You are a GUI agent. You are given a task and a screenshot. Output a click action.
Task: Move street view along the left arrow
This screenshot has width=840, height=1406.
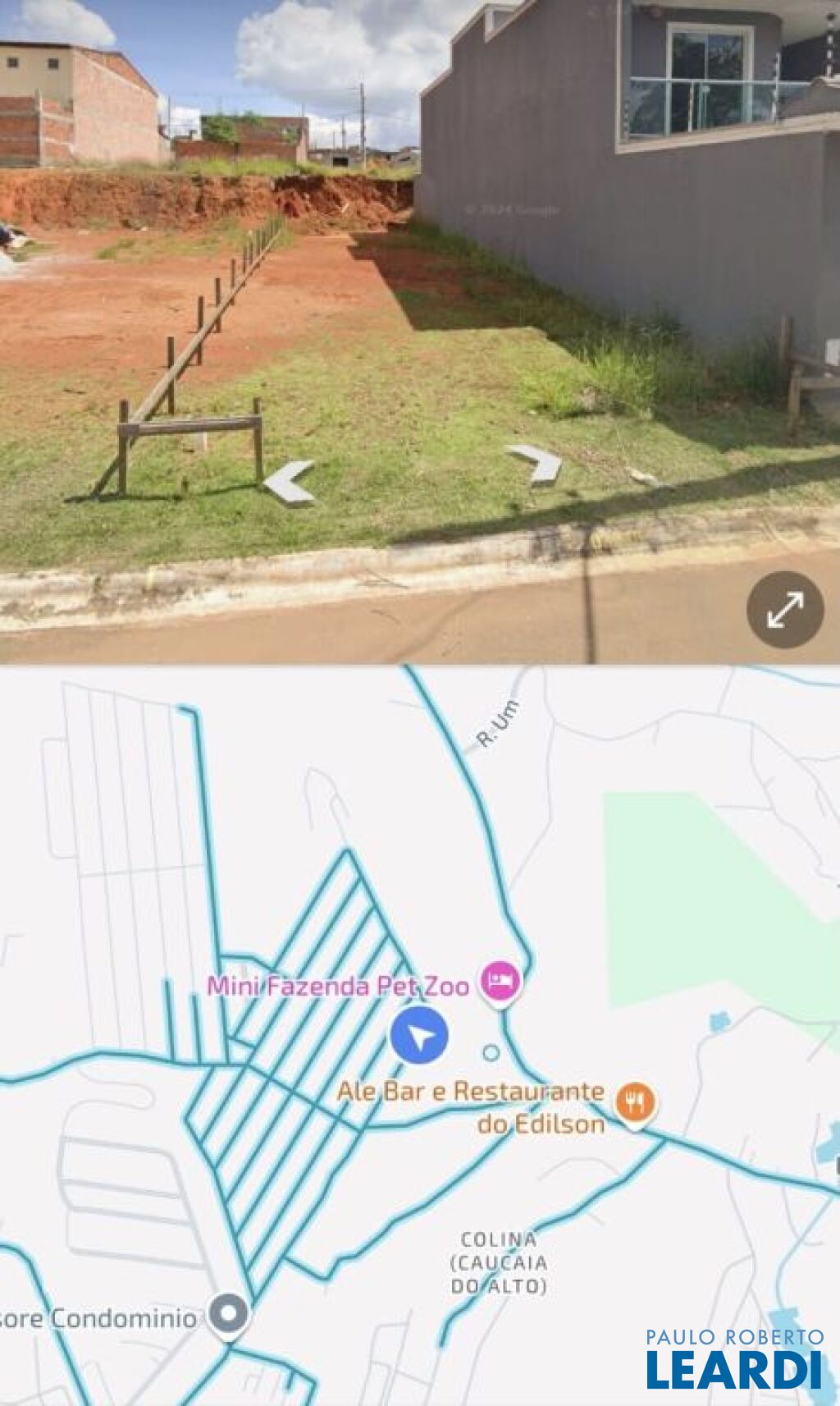pyautogui.click(x=290, y=482)
